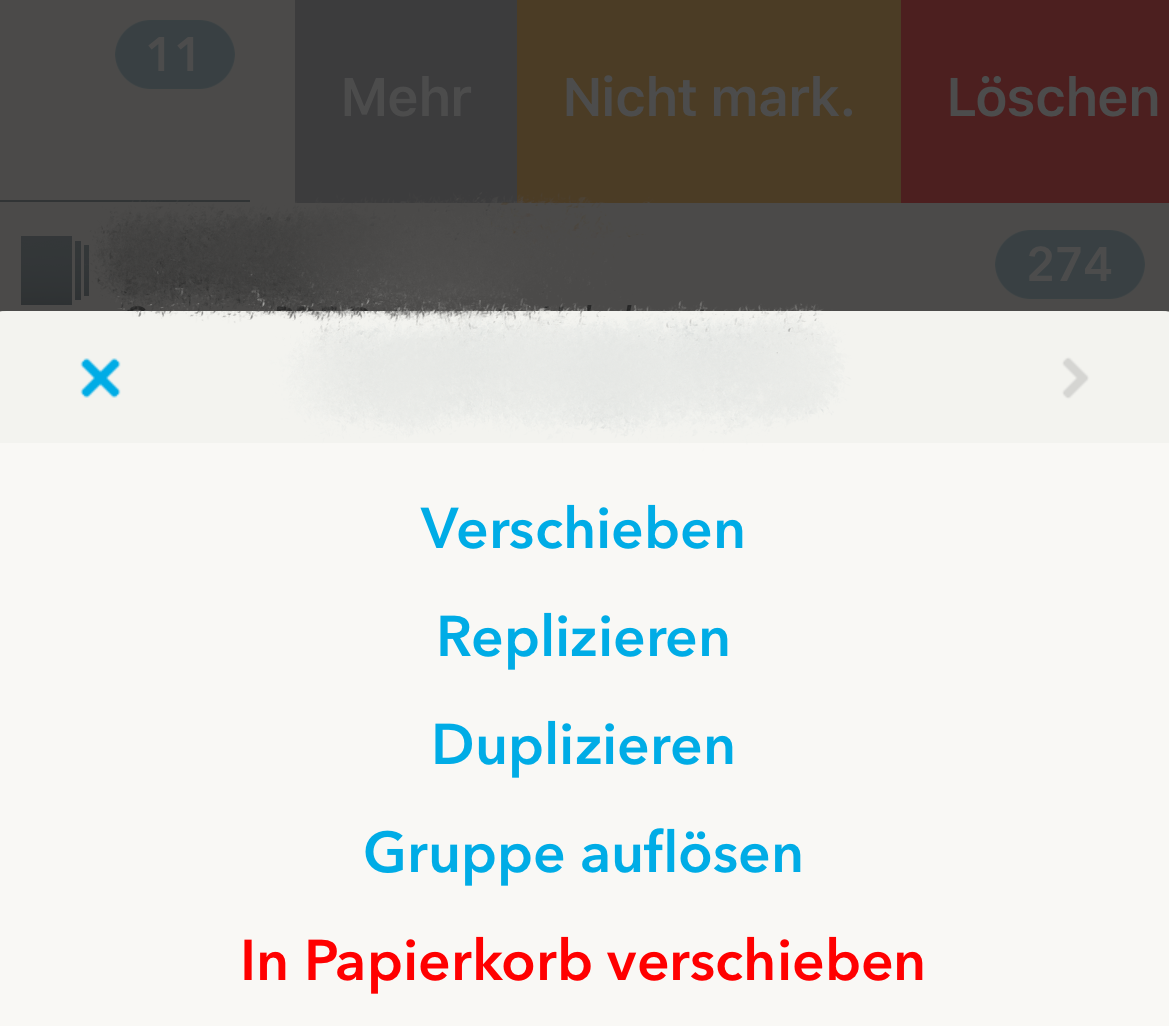Choose Replizieren option
Image resolution: width=1169 pixels, height=1026 pixels.
pos(583,637)
